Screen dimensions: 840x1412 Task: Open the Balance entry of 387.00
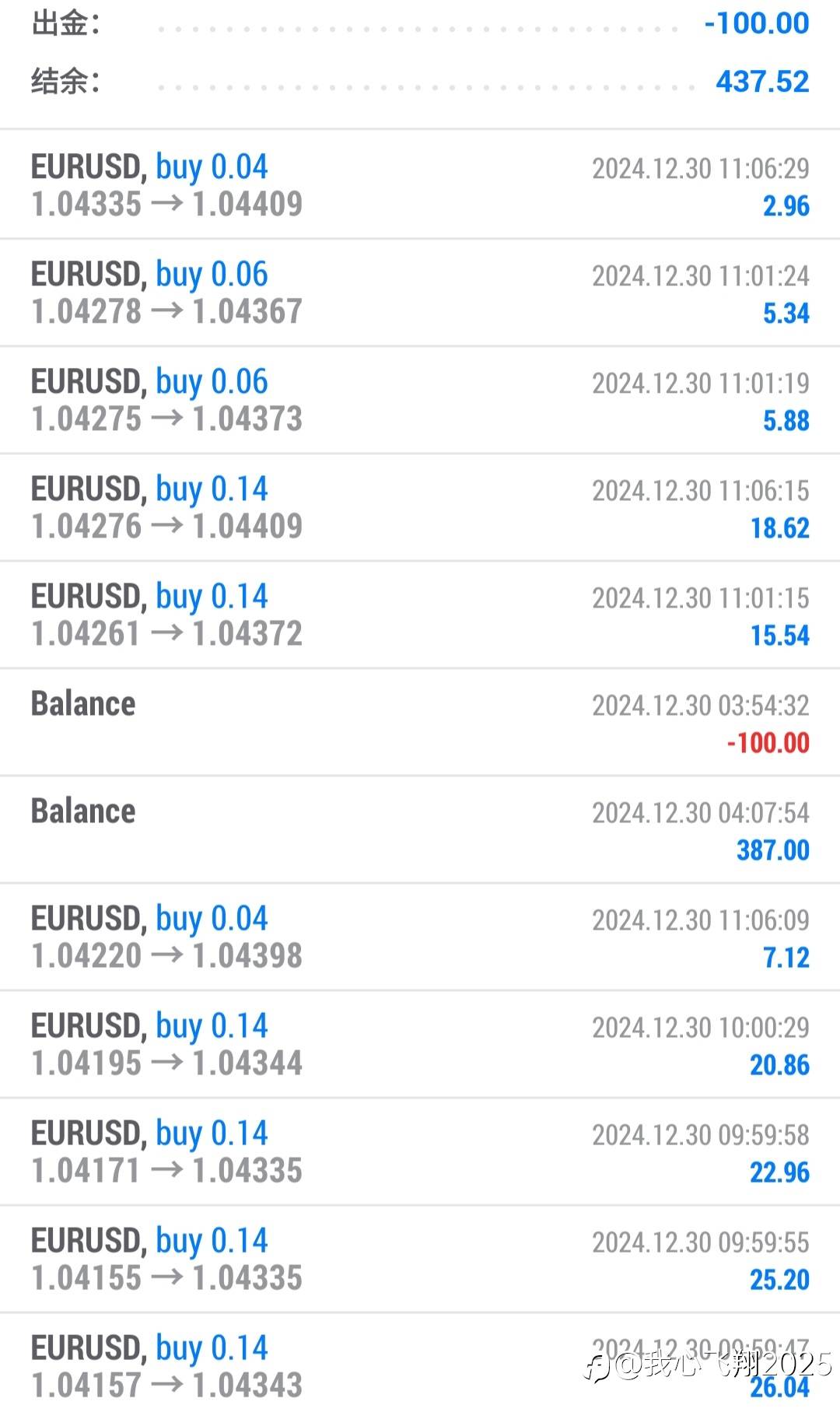[x=420, y=829]
